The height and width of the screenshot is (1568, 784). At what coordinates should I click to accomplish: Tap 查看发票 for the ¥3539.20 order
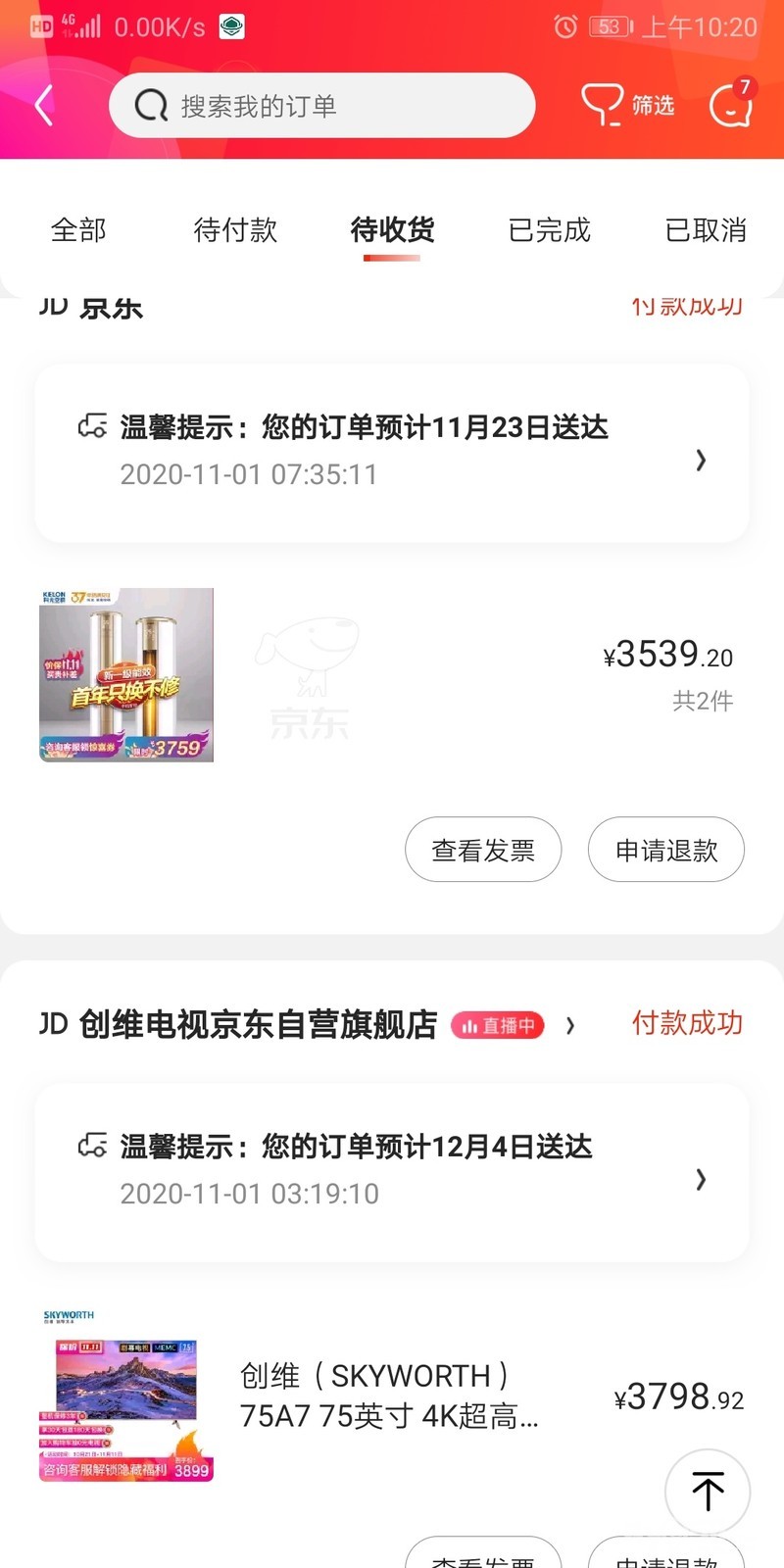pos(483,850)
